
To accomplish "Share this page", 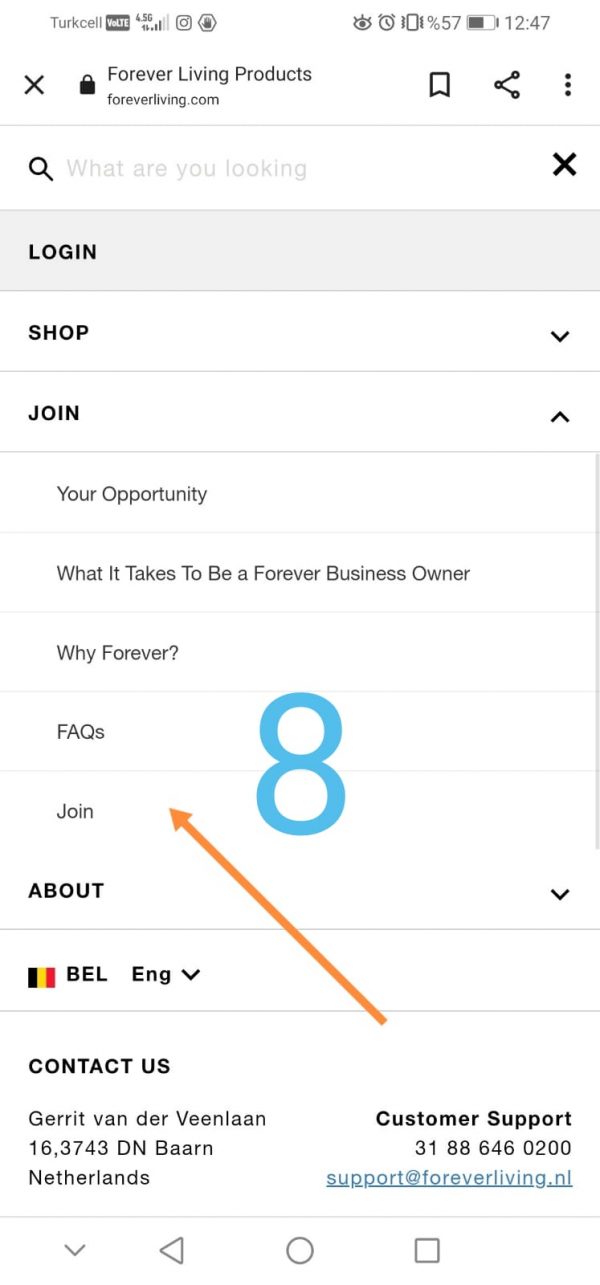I will (507, 85).
